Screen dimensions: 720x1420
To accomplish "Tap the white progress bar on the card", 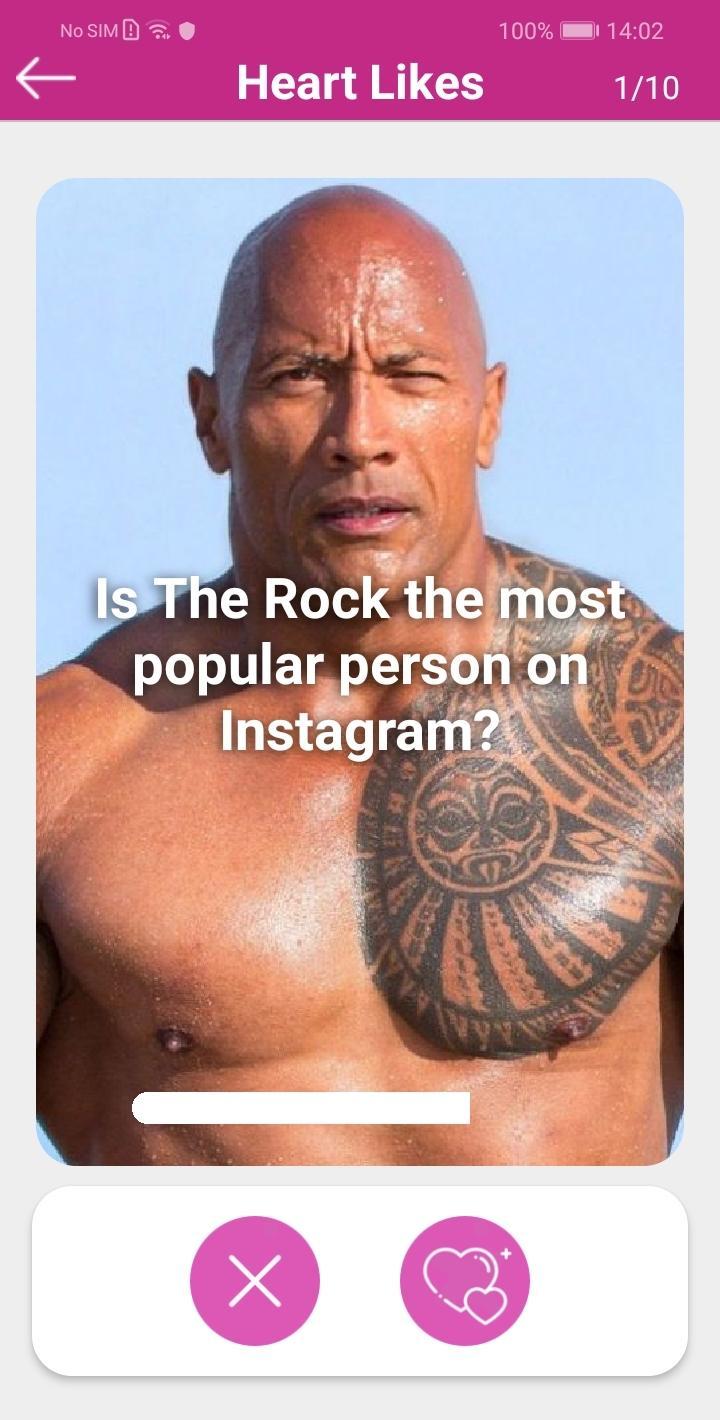I will pos(302,1108).
